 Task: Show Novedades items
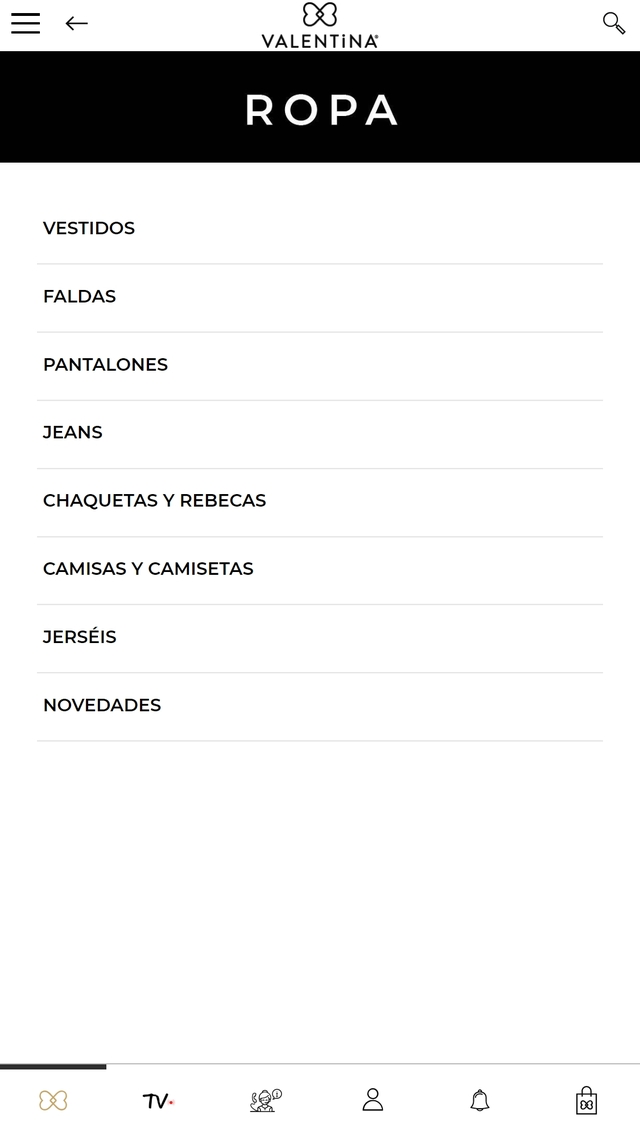(x=320, y=706)
